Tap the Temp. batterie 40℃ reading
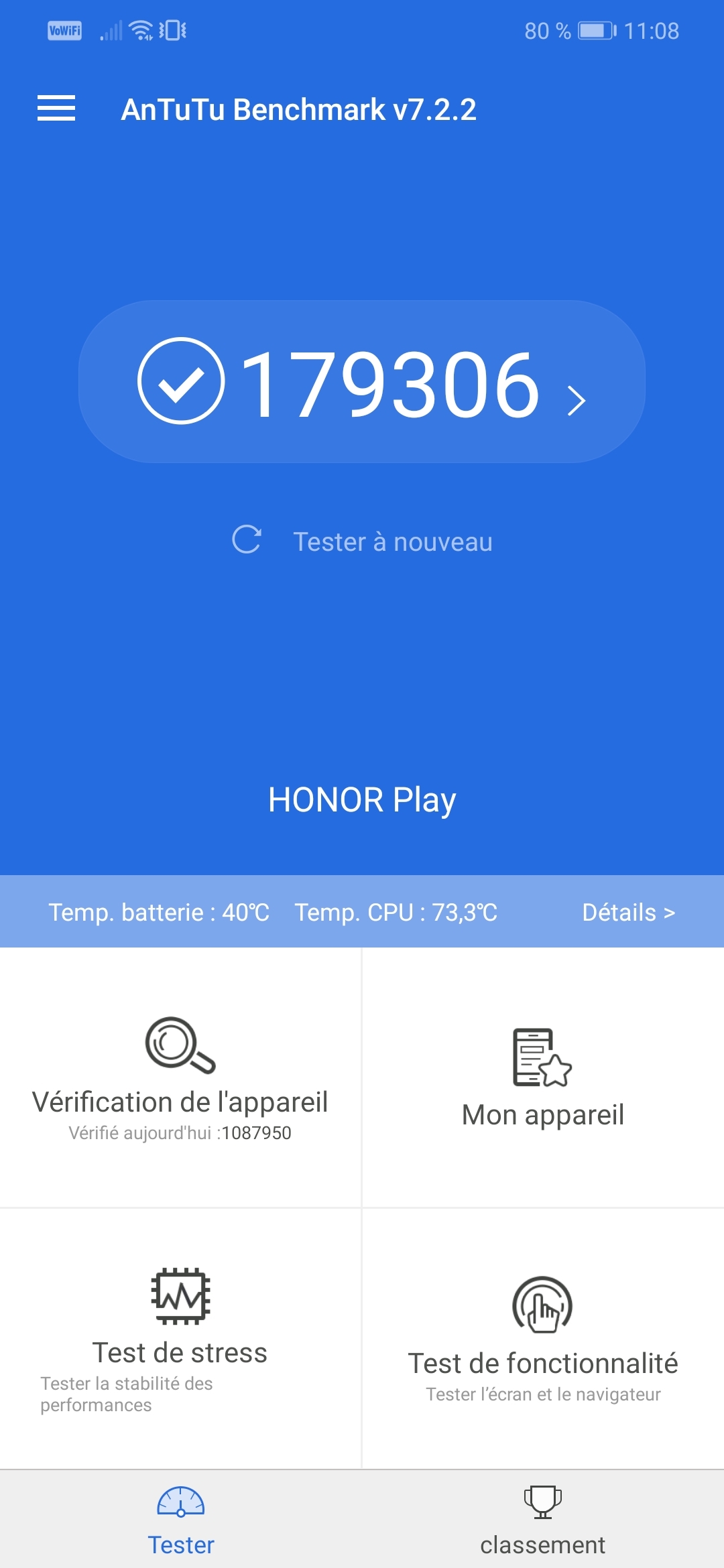Viewport: 724px width, 1568px height. 159,911
